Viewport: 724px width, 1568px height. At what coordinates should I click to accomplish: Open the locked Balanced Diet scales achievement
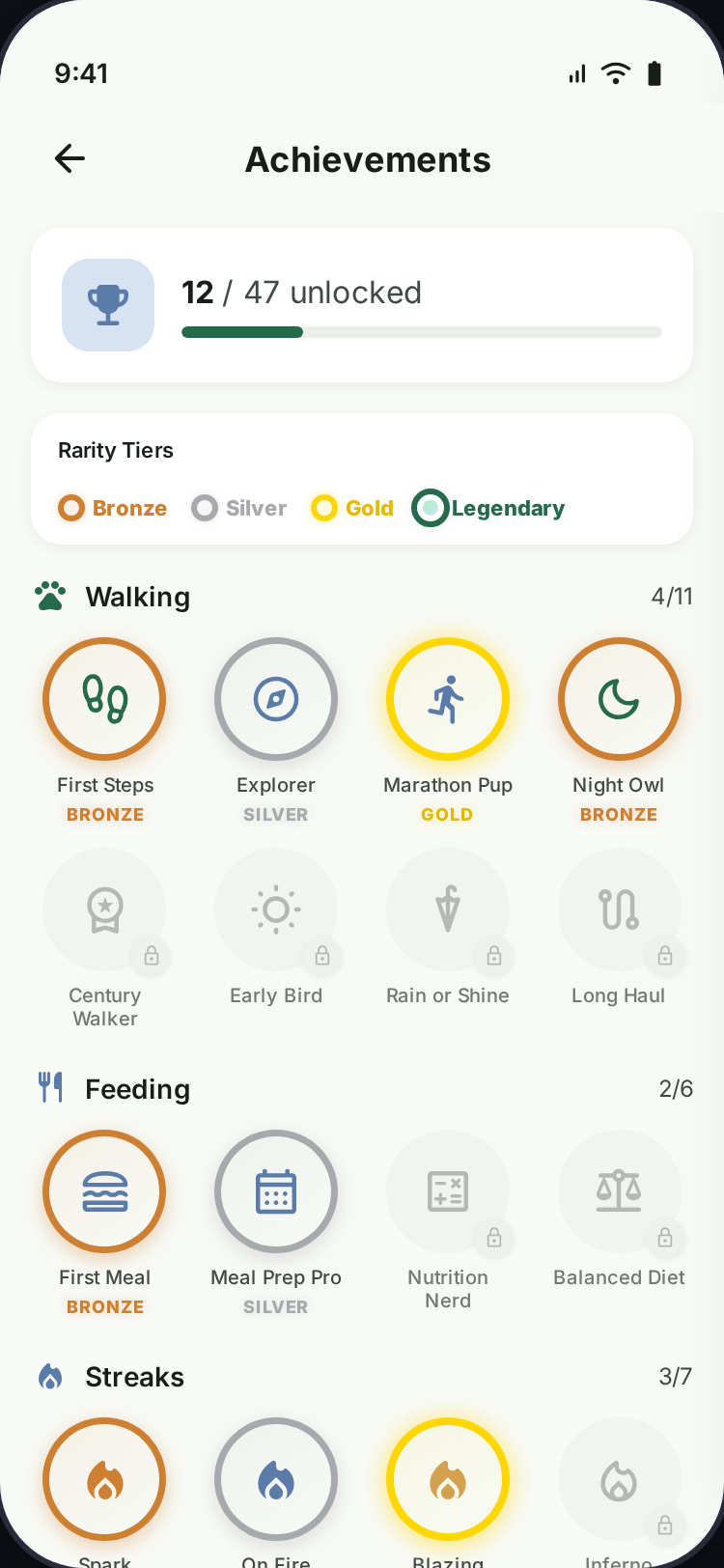tap(619, 1190)
